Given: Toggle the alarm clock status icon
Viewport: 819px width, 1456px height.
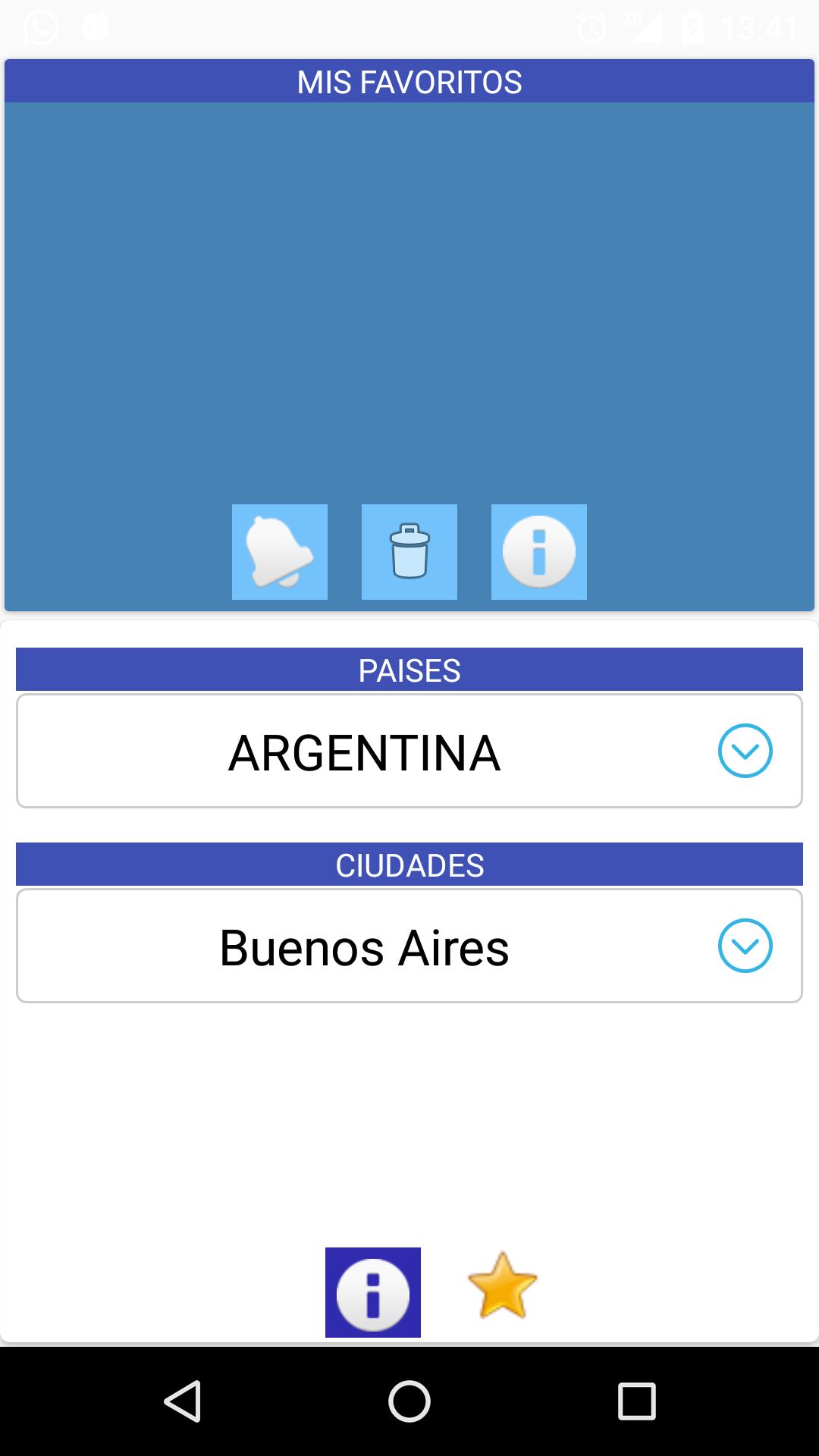Looking at the screenshot, I should click(x=592, y=25).
